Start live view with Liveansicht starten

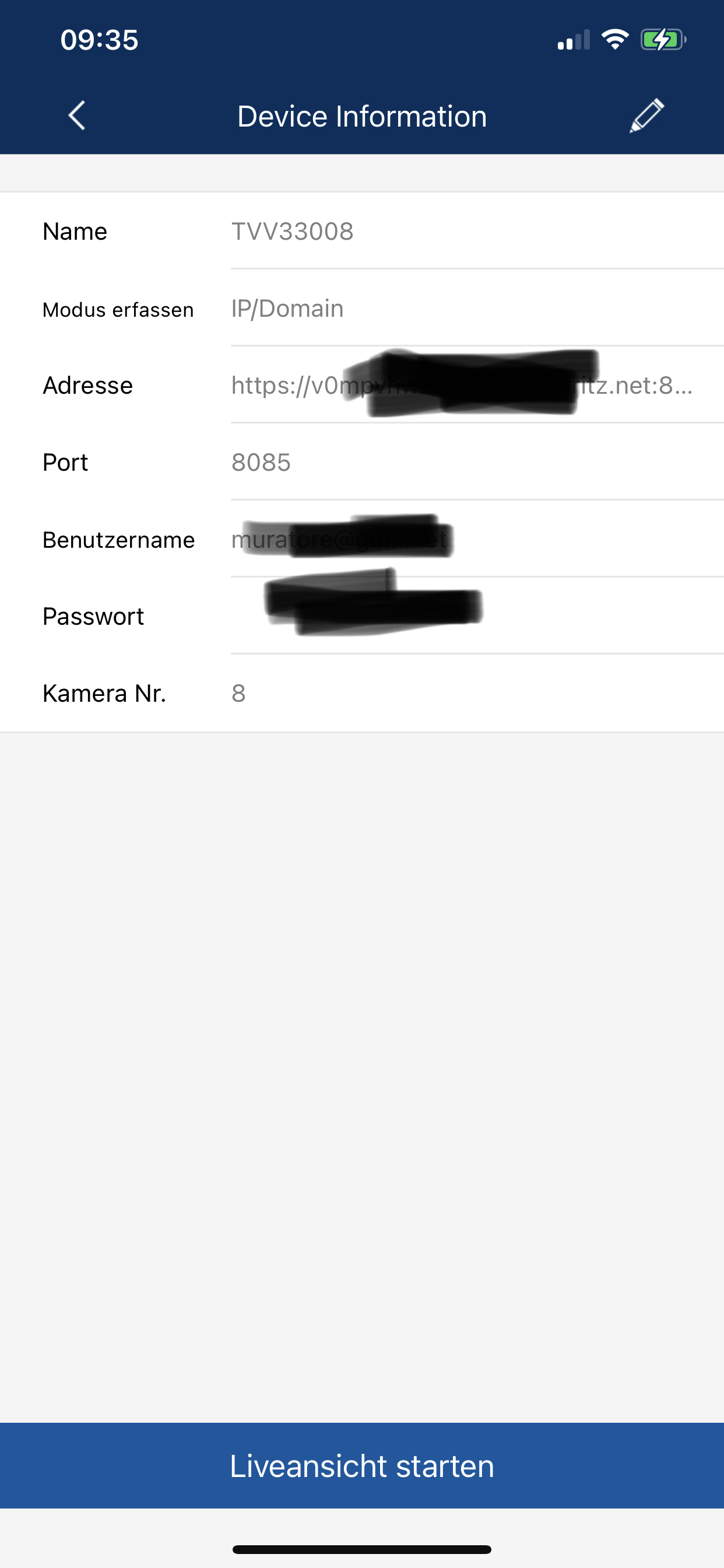(362, 1465)
